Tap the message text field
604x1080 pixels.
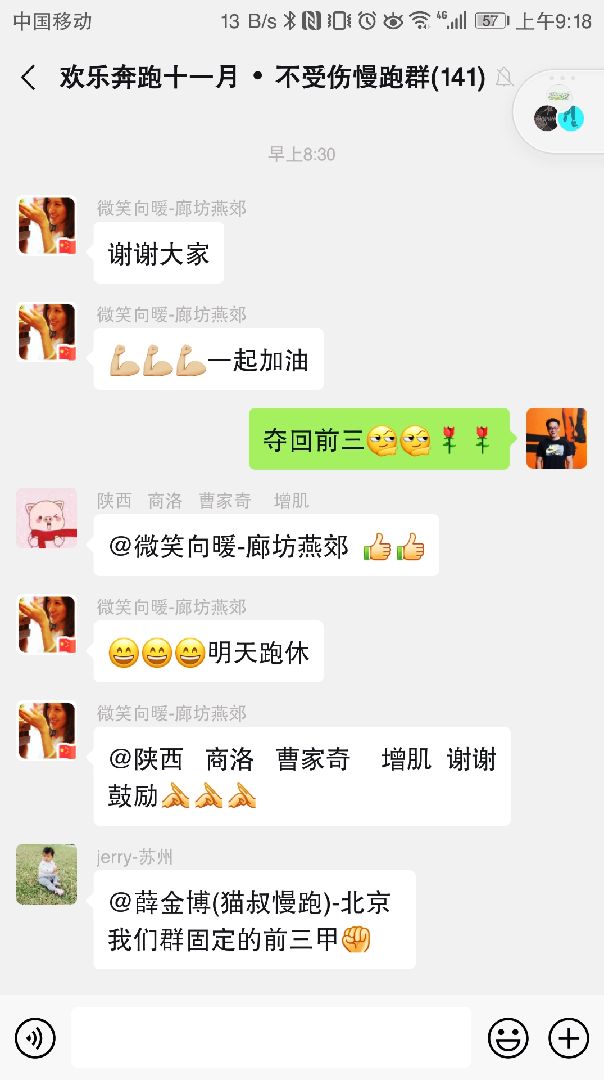click(270, 1038)
